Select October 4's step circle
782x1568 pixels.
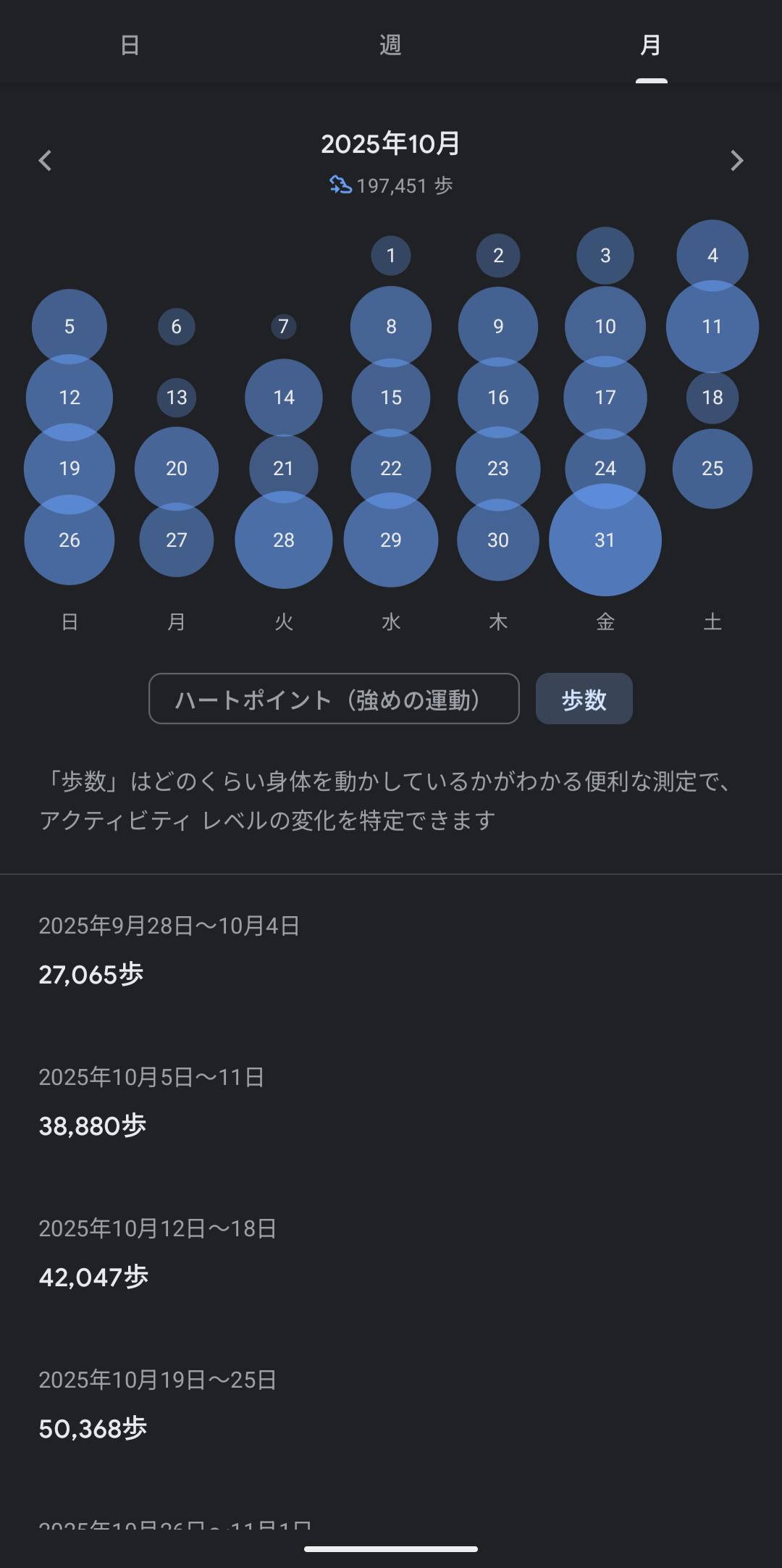click(712, 255)
